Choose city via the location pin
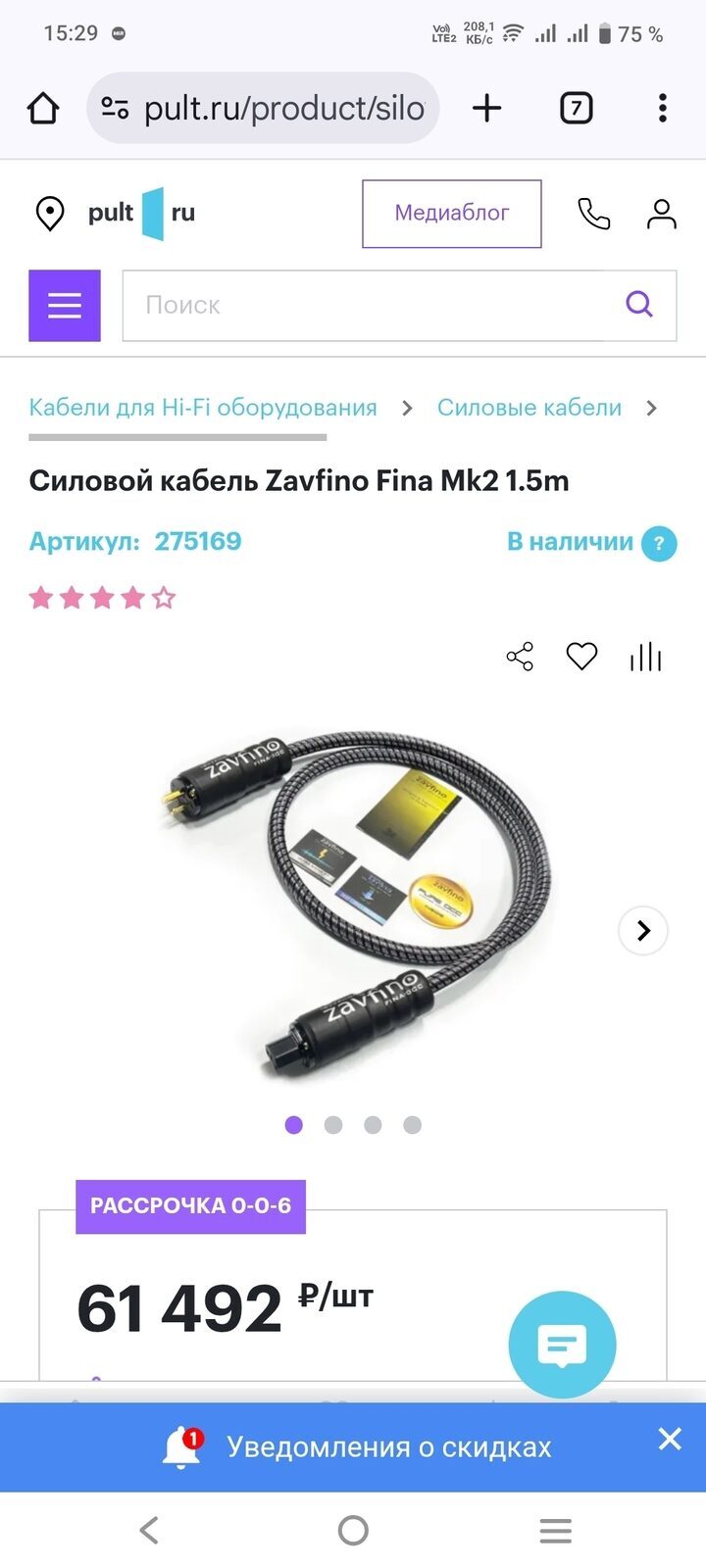This screenshot has width=706, height=1568. pos(49,213)
